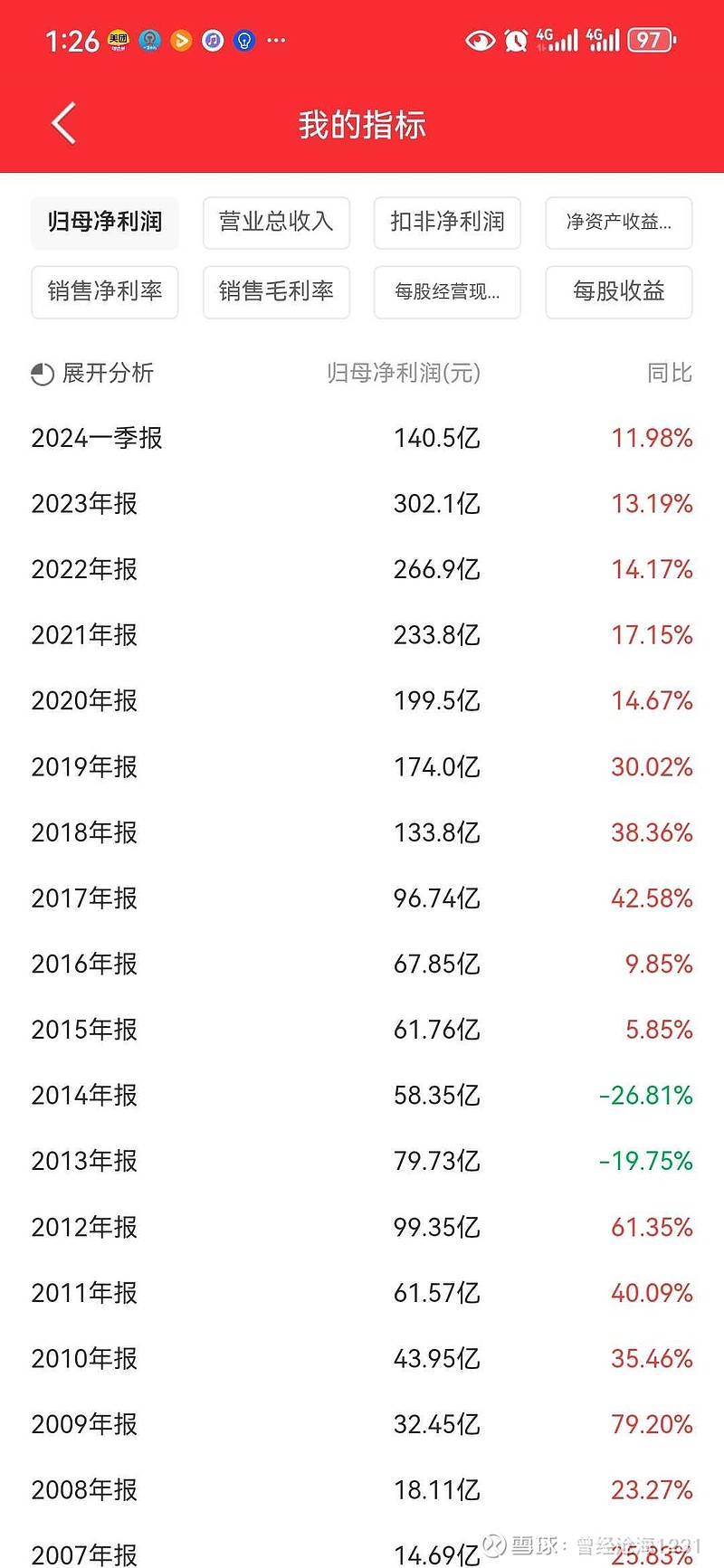Open the 净资产收益 truncated metric option
The height and width of the screenshot is (1568, 724).
pyautogui.click(x=618, y=223)
